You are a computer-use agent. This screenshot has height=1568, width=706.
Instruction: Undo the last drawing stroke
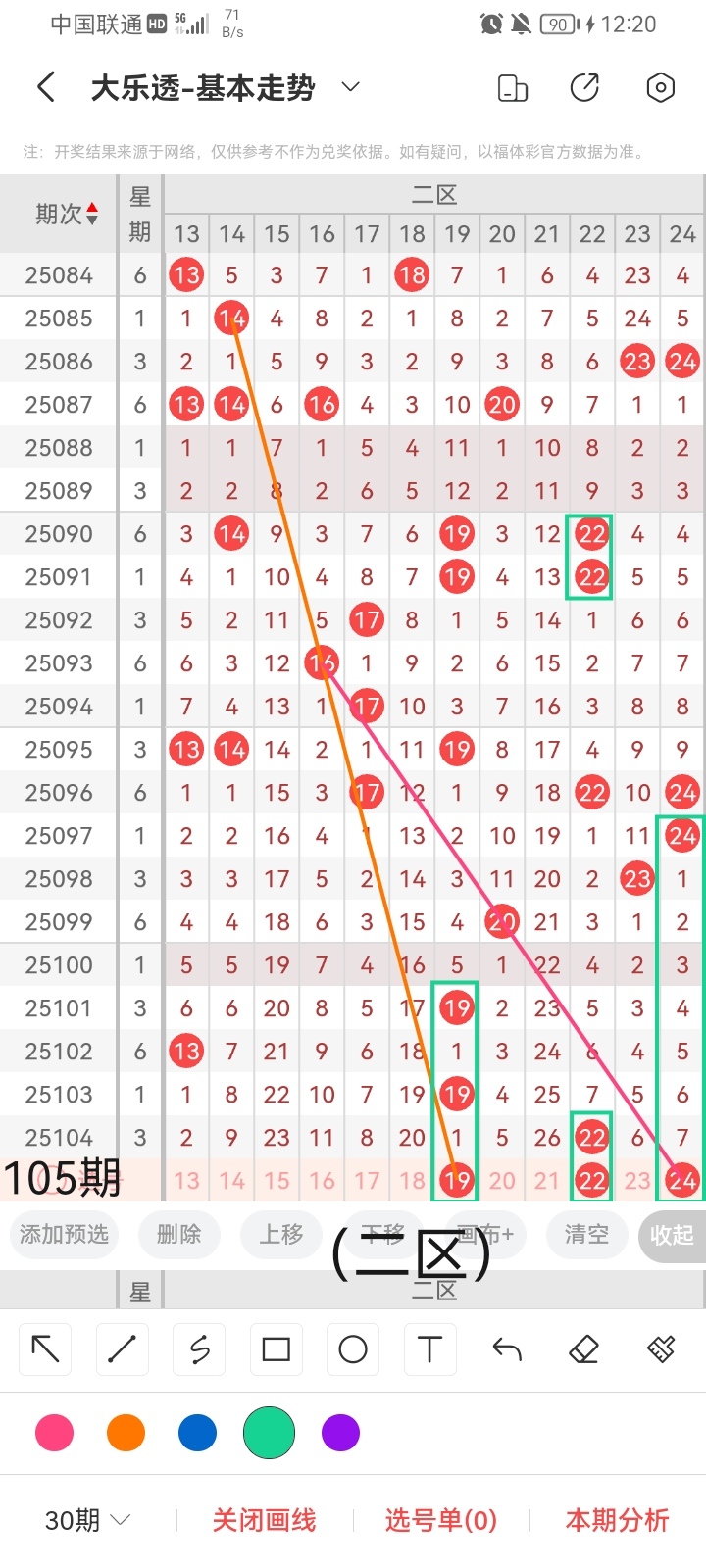pyautogui.click(x=507, y=1349)
